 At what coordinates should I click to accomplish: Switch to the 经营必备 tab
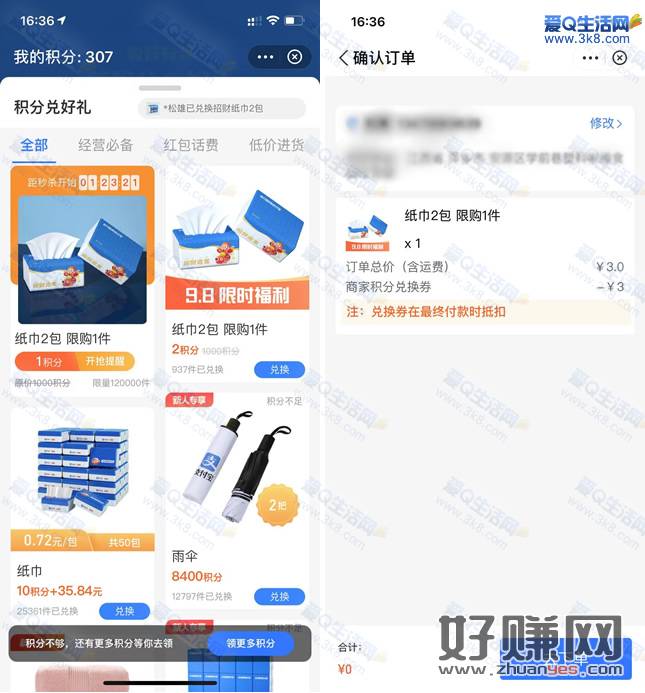tap(105, 145)
